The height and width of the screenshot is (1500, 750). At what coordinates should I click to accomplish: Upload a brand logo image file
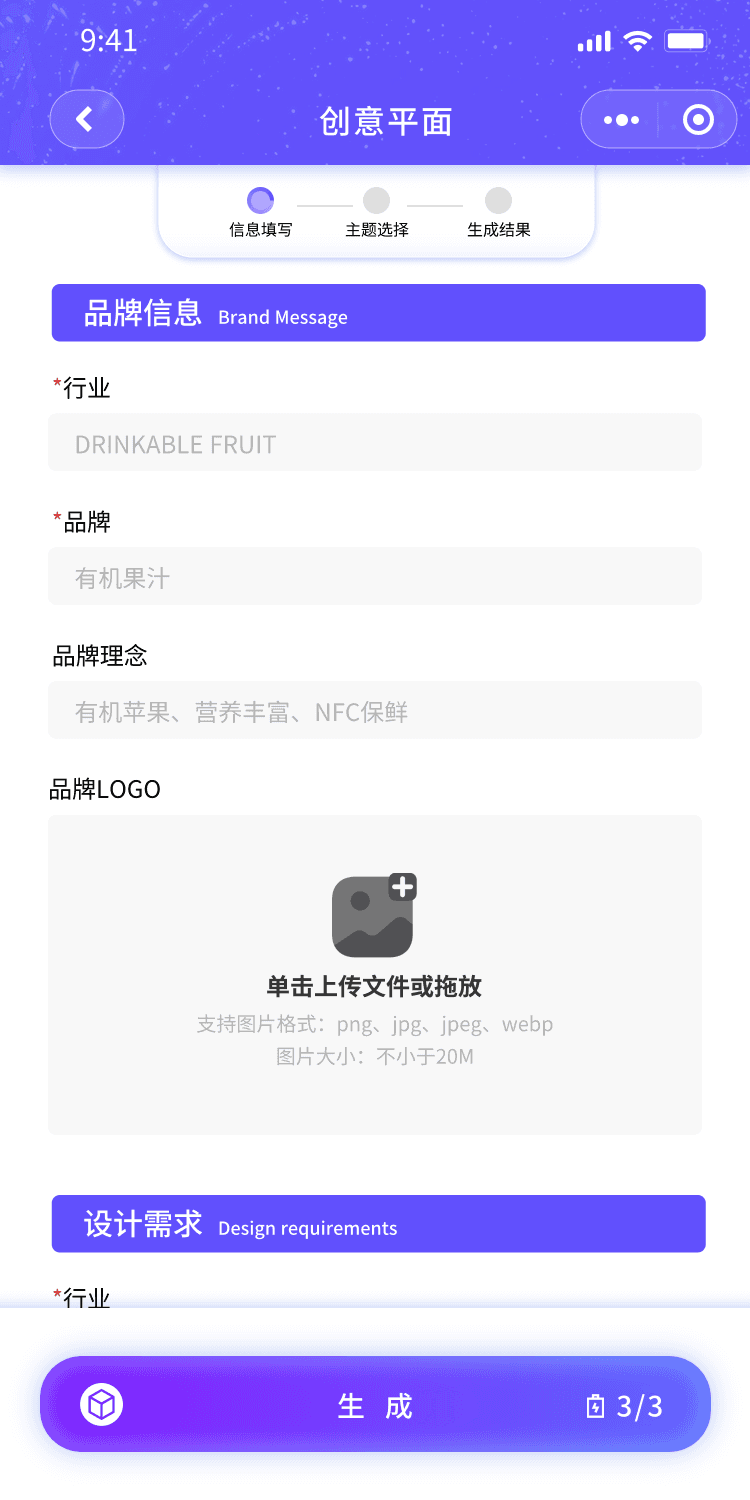pos(374,974)
